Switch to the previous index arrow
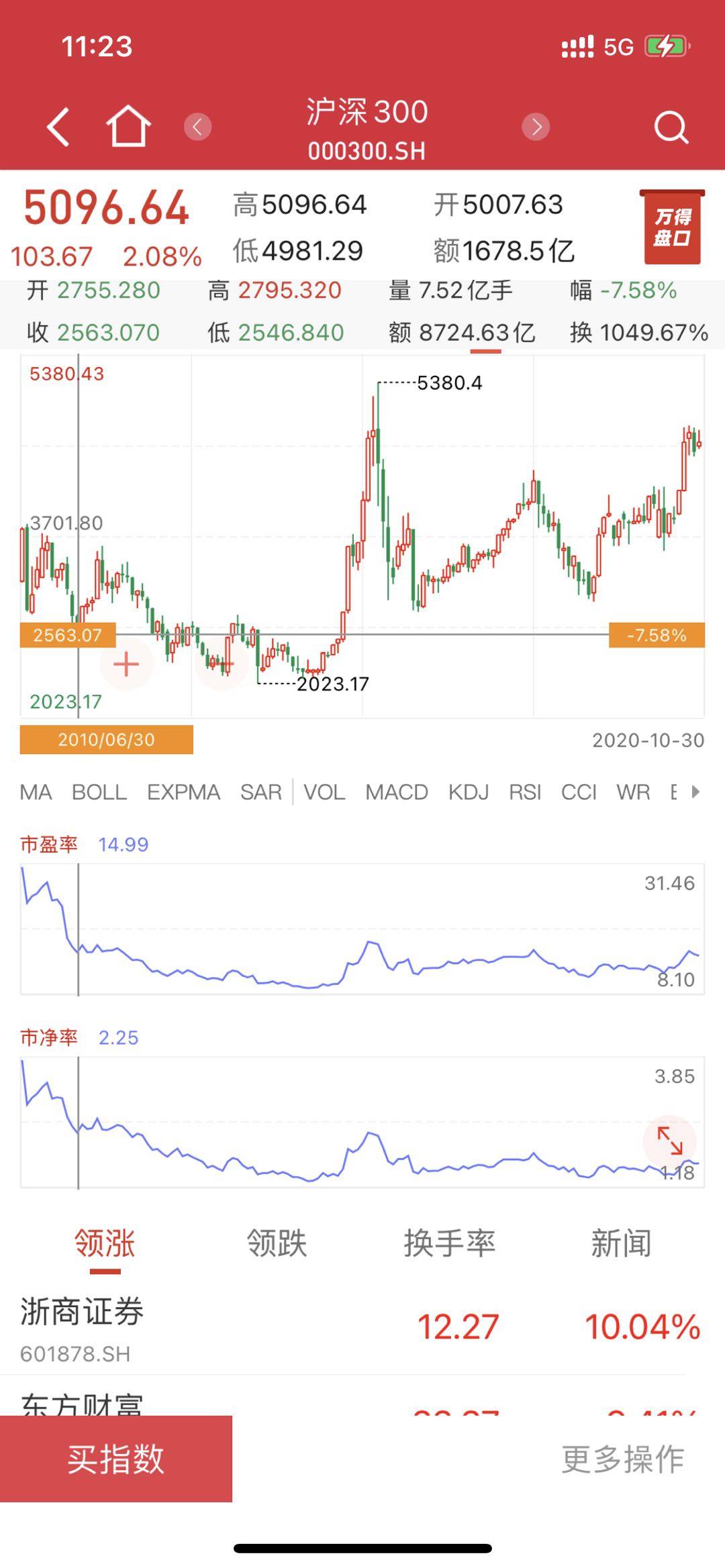 pos(197,127)
